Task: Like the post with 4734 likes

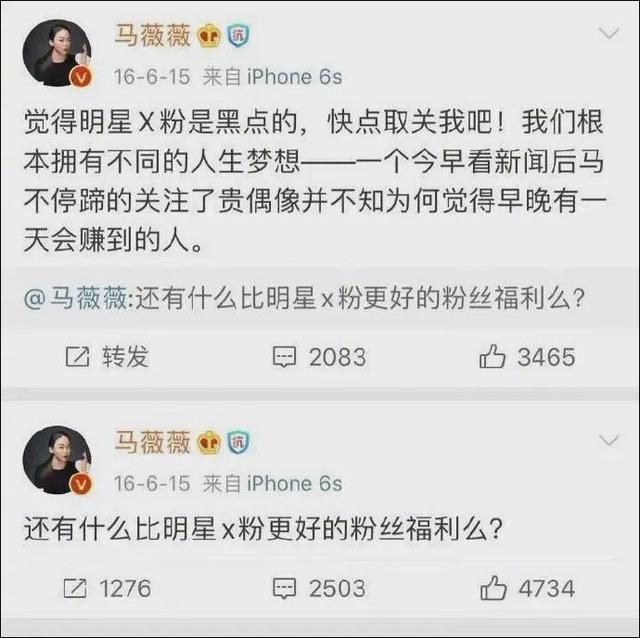Action: [x=527, y=587]
